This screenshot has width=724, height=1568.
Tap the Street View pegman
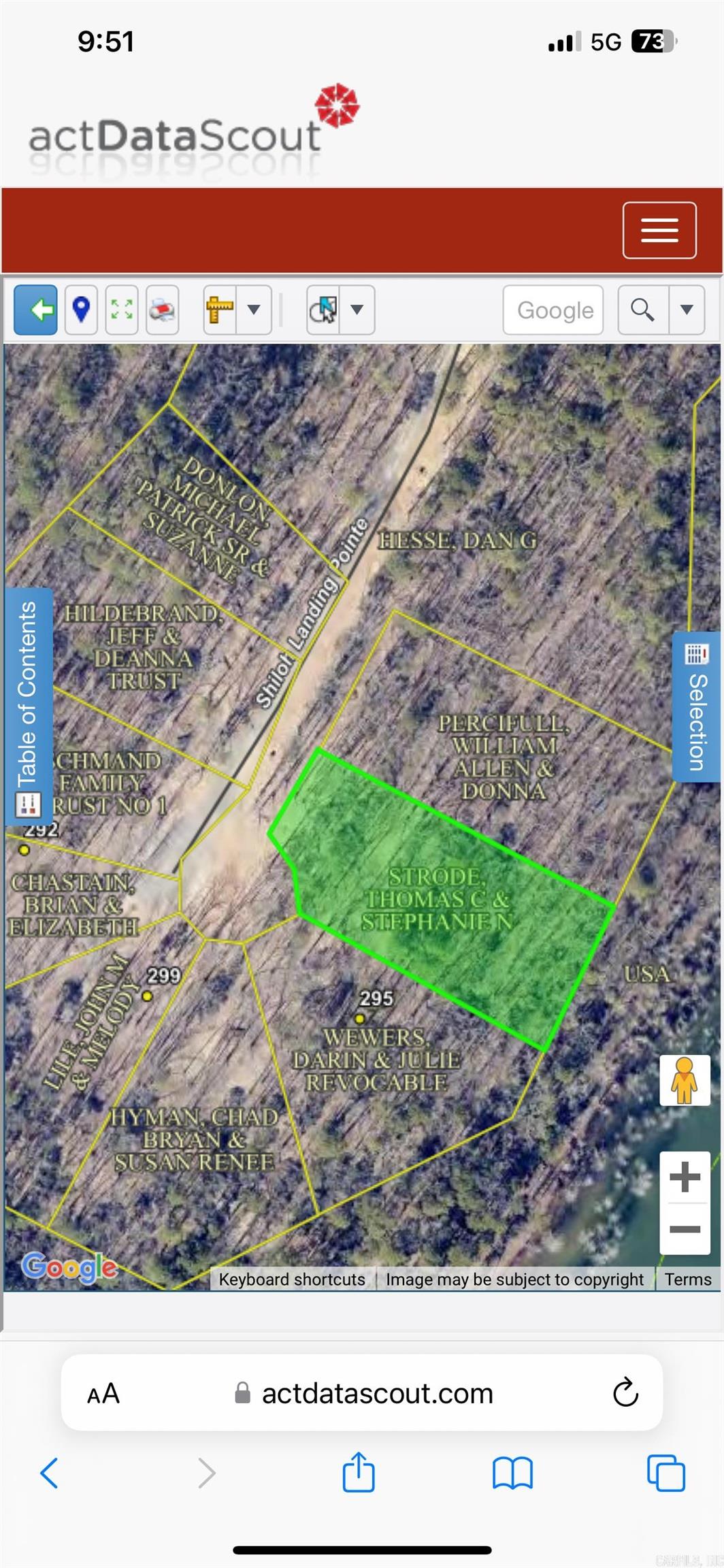[x=685, y=1080]
